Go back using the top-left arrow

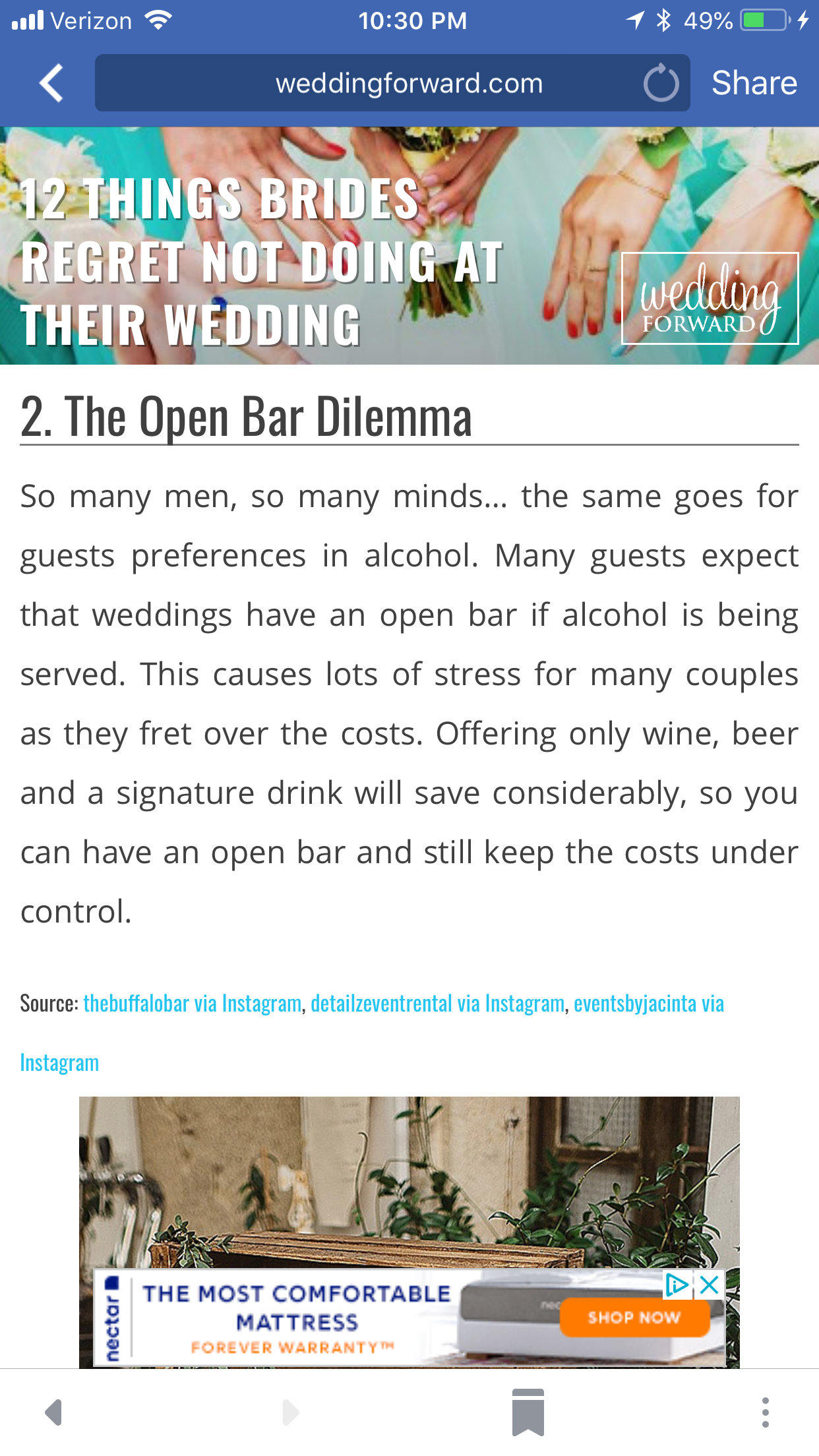tap(51, 83)
